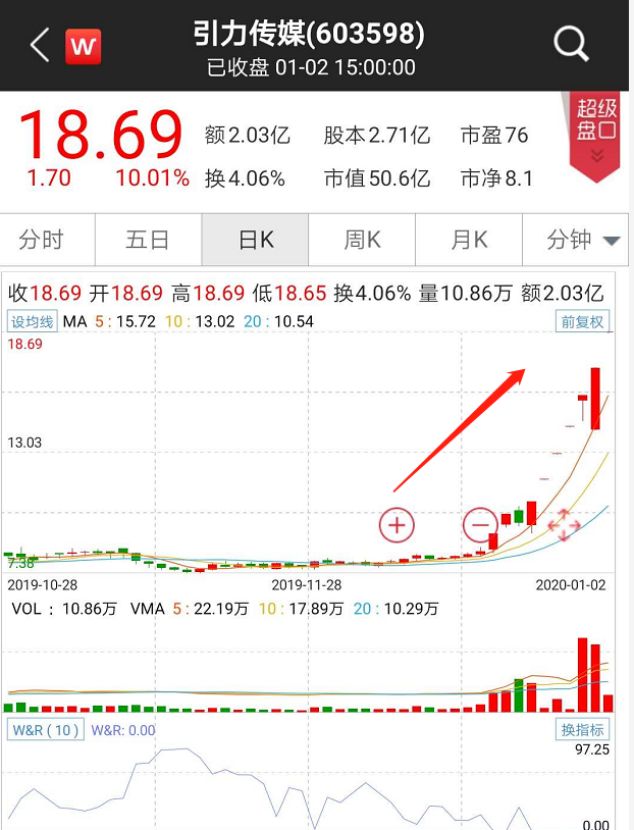The height and width of the screenshot is (830, 634).
Task: Open the stock search magnifier
Action: pyautogui.click(x=571, y=44)
